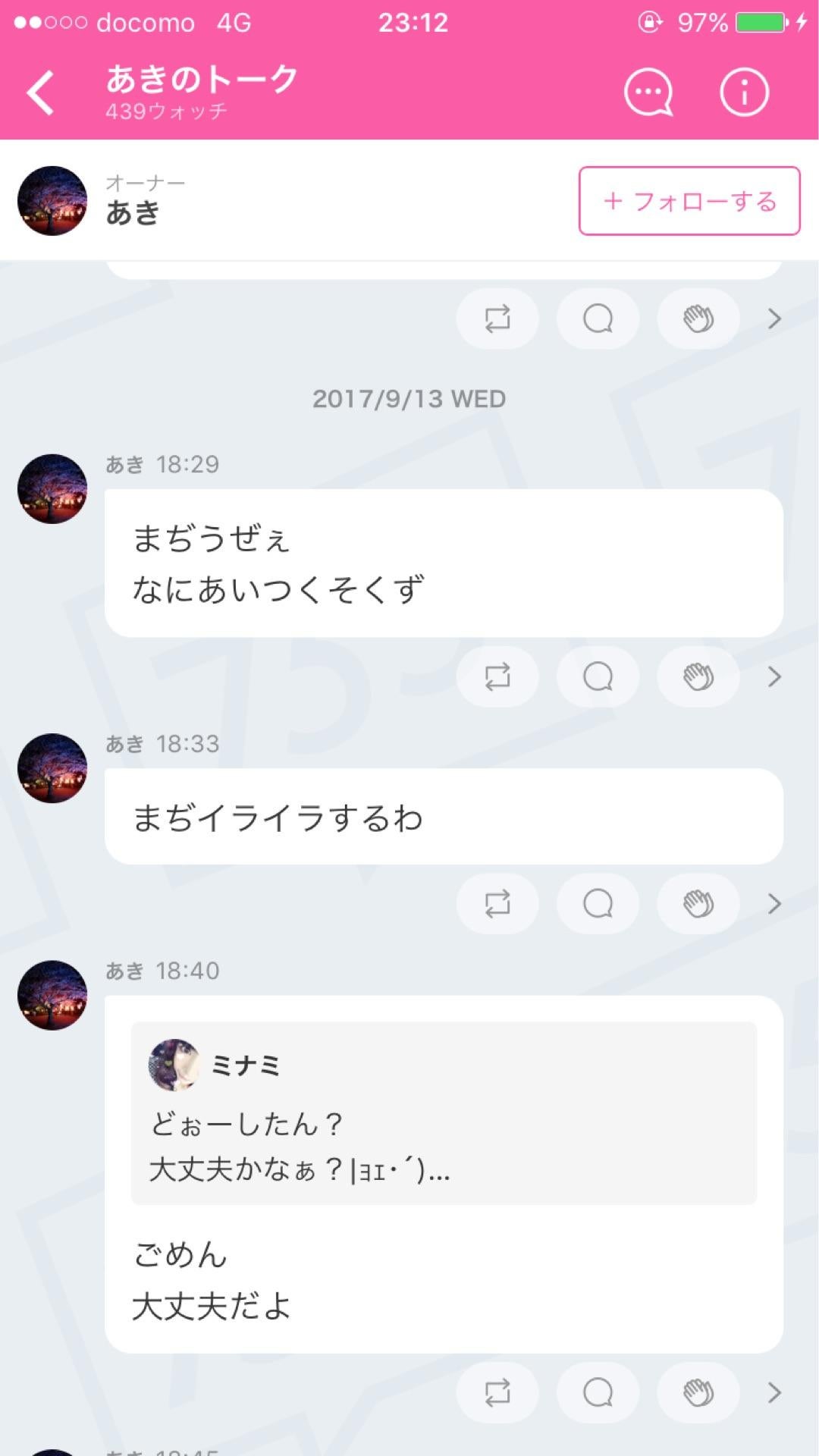Open the 18:33 message detail chevron
The width and height of the screenshot is (819, 1456).
click(x=773, y=904)
